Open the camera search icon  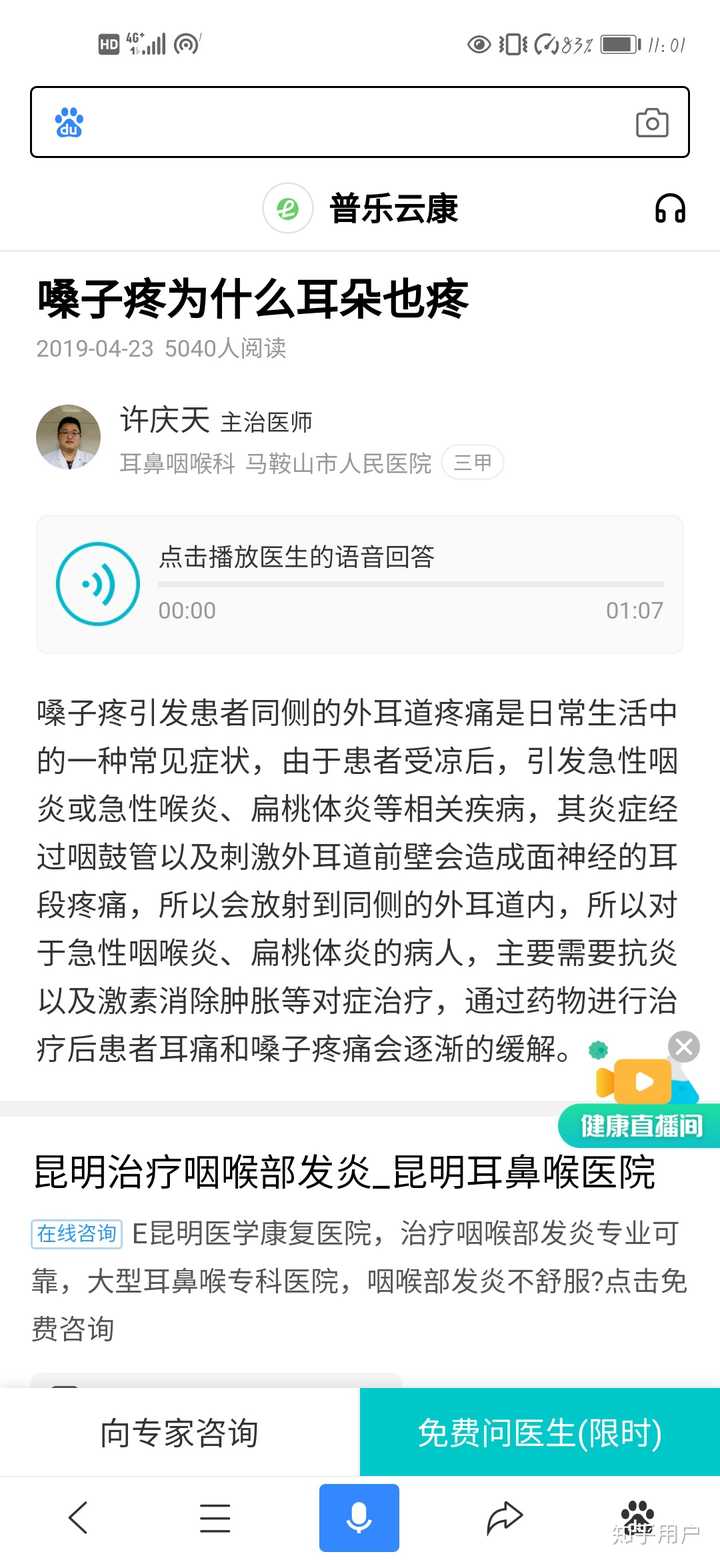pyautogui.click(x=652, y=123)
